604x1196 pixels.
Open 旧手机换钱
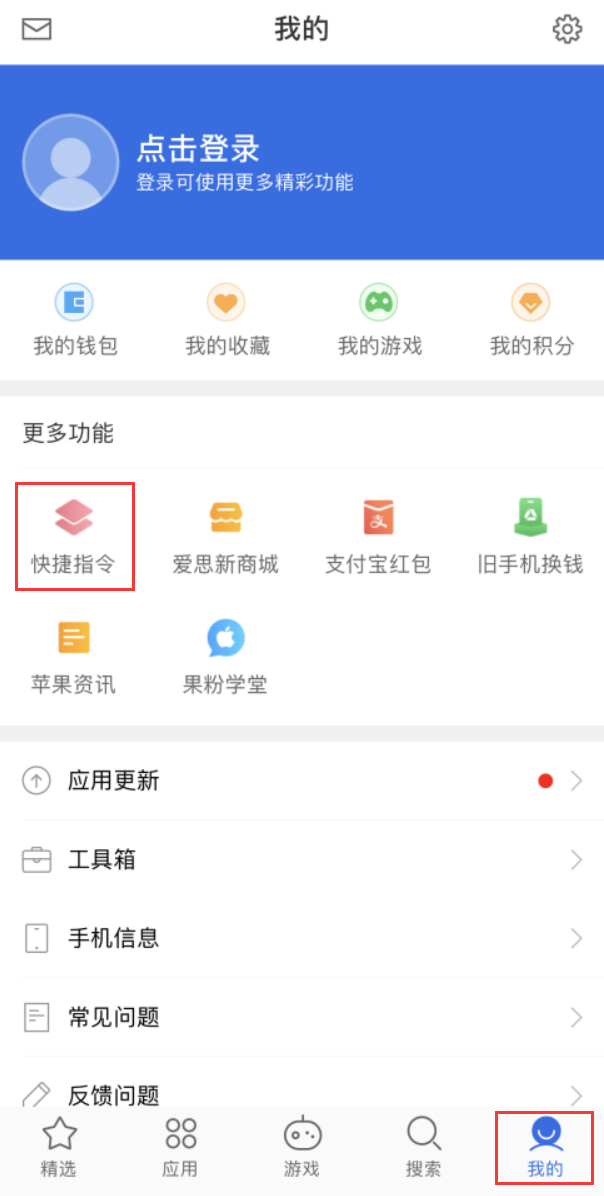click(x=530, y=537)
